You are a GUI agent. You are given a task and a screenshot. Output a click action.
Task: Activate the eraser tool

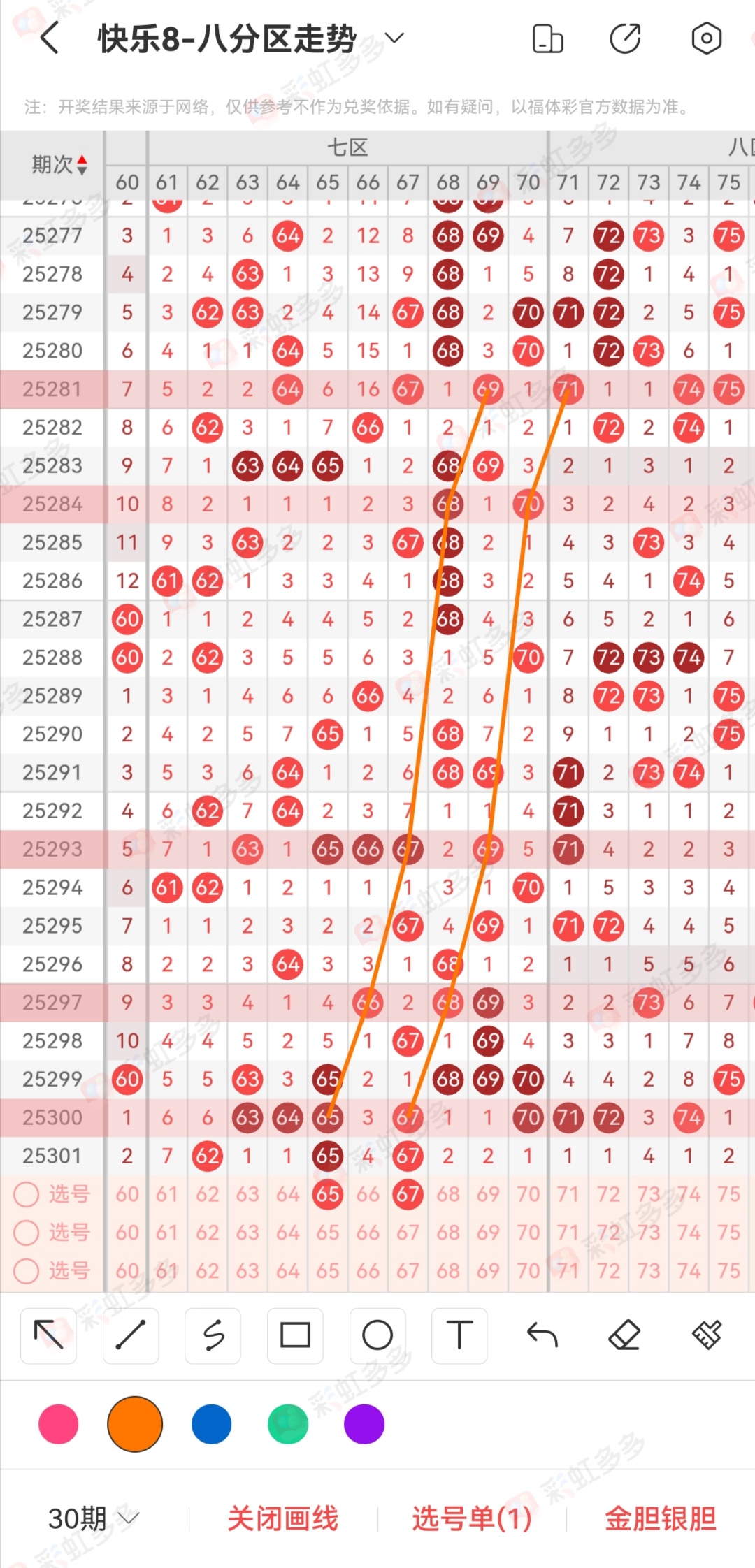click(624, 1335)
